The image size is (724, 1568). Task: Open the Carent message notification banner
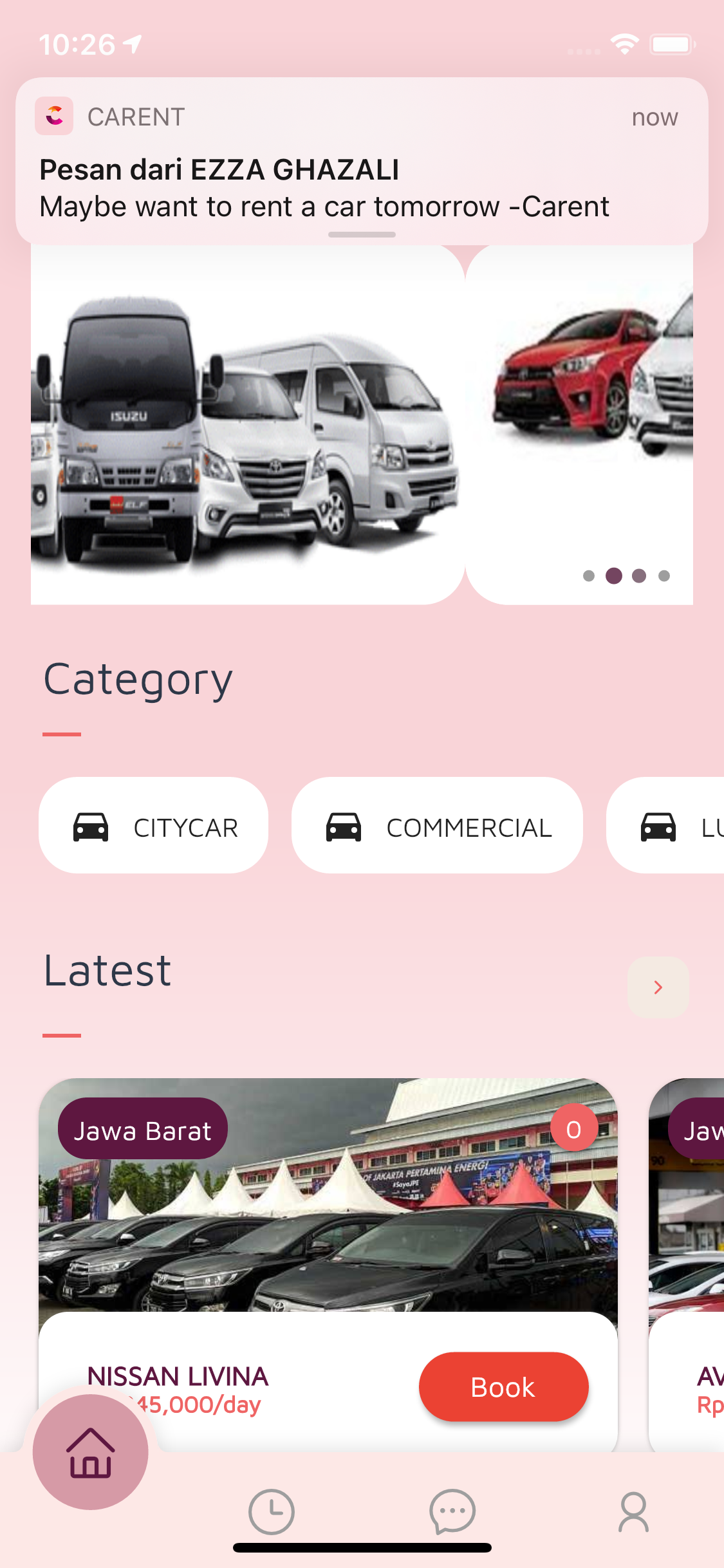(362, 161)
